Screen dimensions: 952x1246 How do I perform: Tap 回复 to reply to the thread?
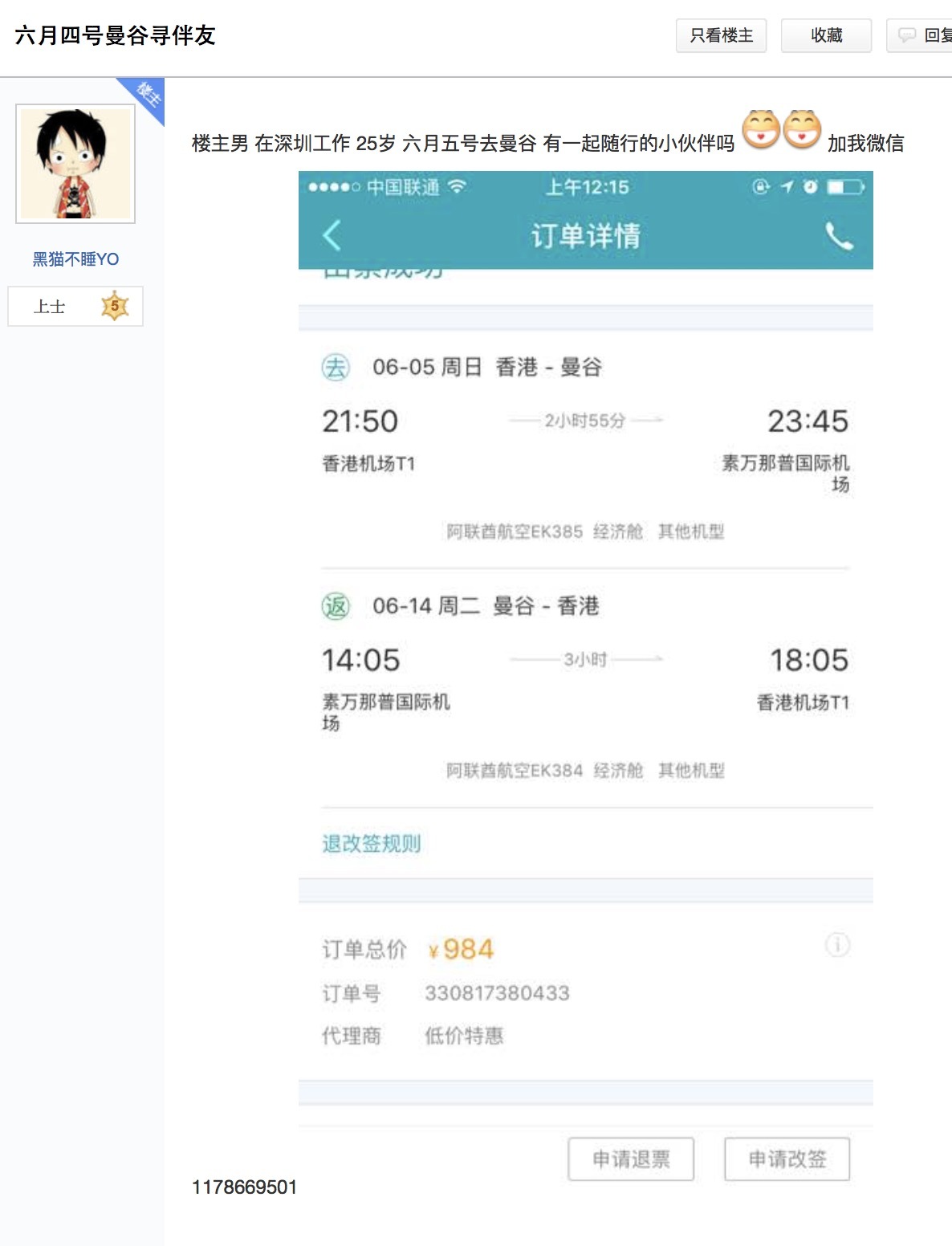pyautogui.click(x=923, y=35)
